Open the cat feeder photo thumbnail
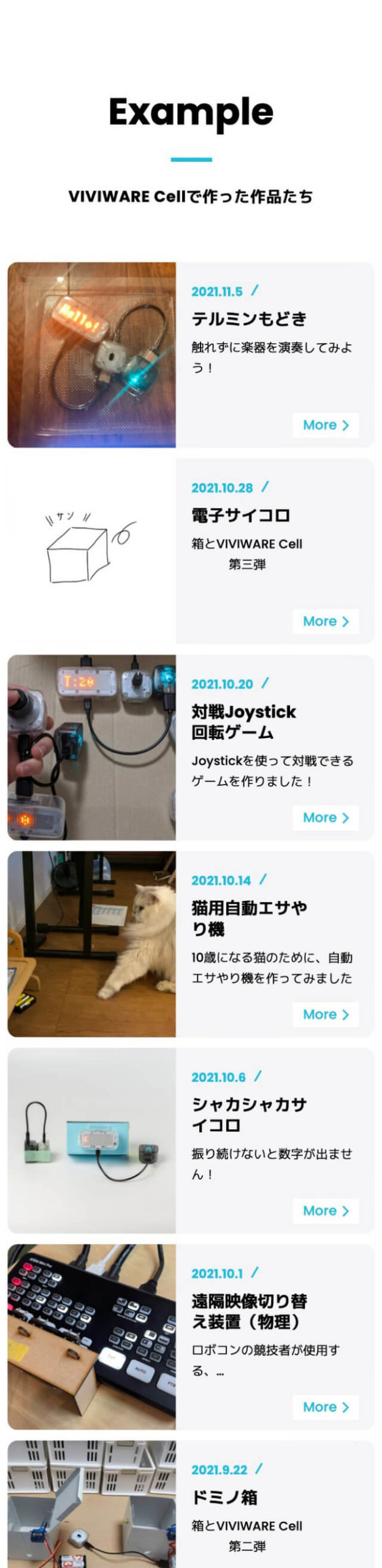Viewport: 382px width, 1568px height. tap(91, 944)
